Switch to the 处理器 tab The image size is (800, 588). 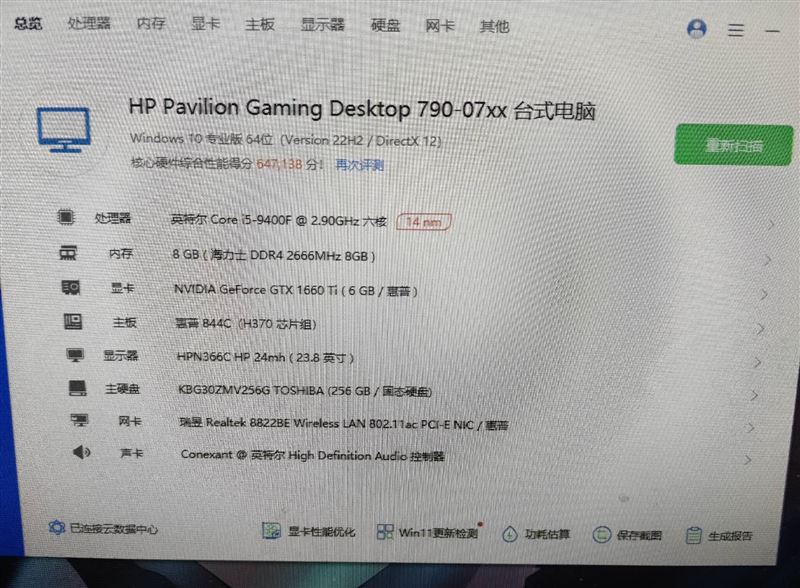pos(89,23)
